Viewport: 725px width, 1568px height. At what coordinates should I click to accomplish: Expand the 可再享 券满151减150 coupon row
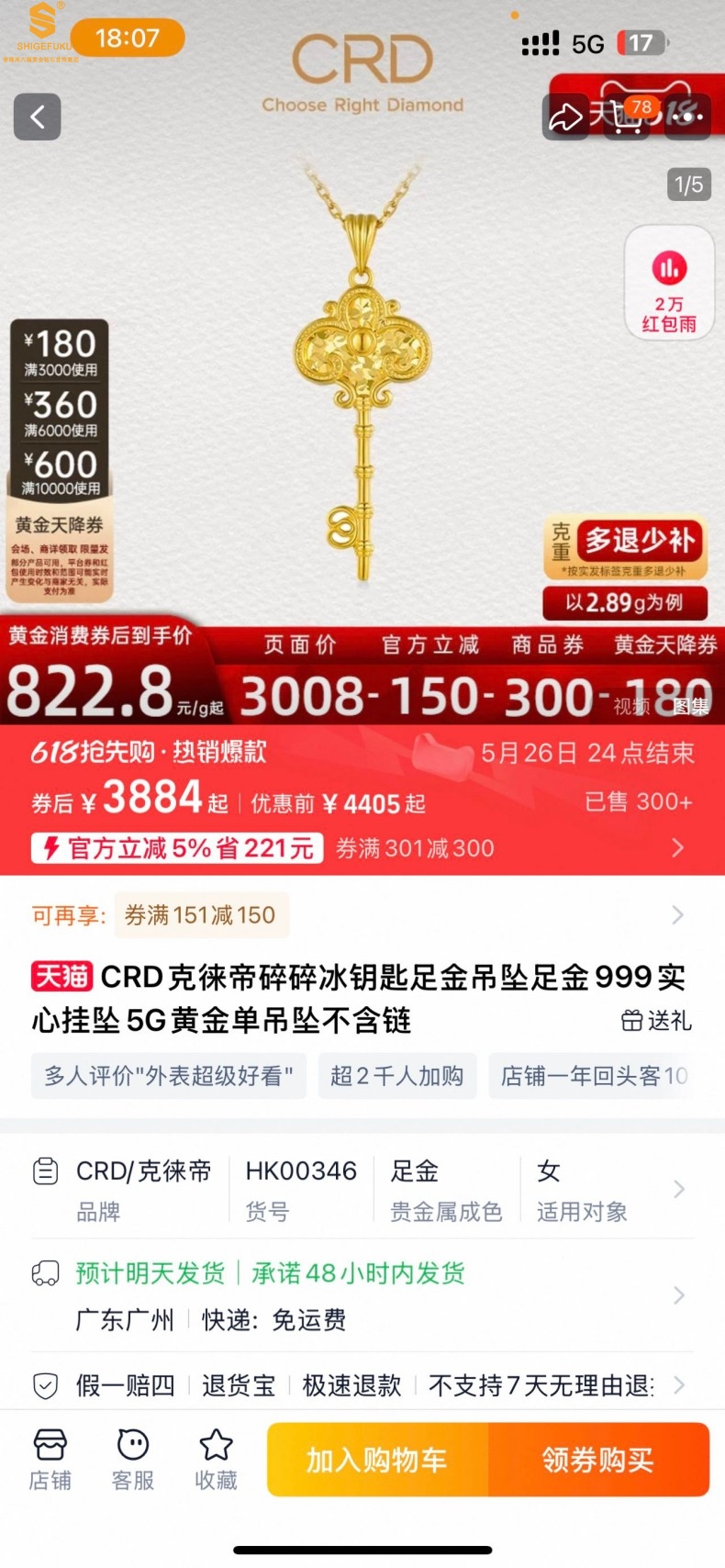click(x=676, y=914)
